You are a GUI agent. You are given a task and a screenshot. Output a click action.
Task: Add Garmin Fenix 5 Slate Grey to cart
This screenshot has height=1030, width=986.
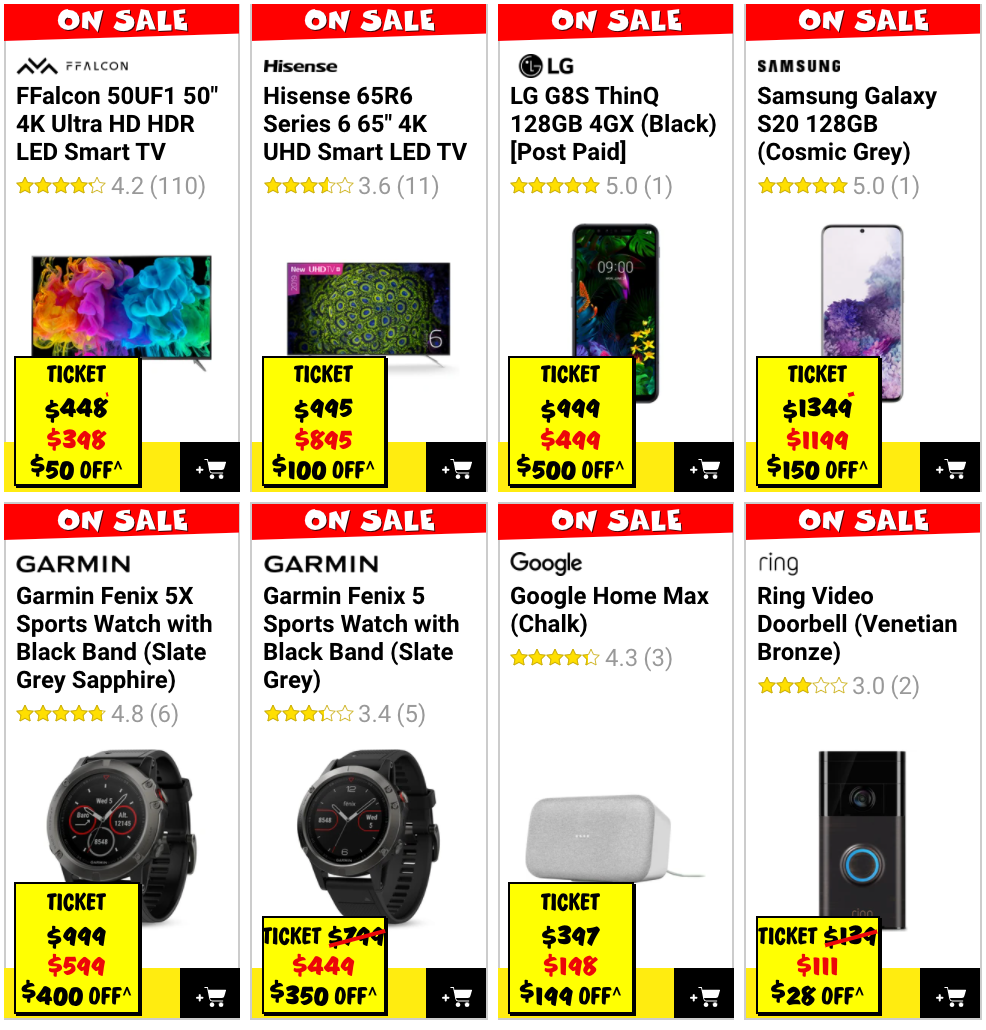coord(456,996)
